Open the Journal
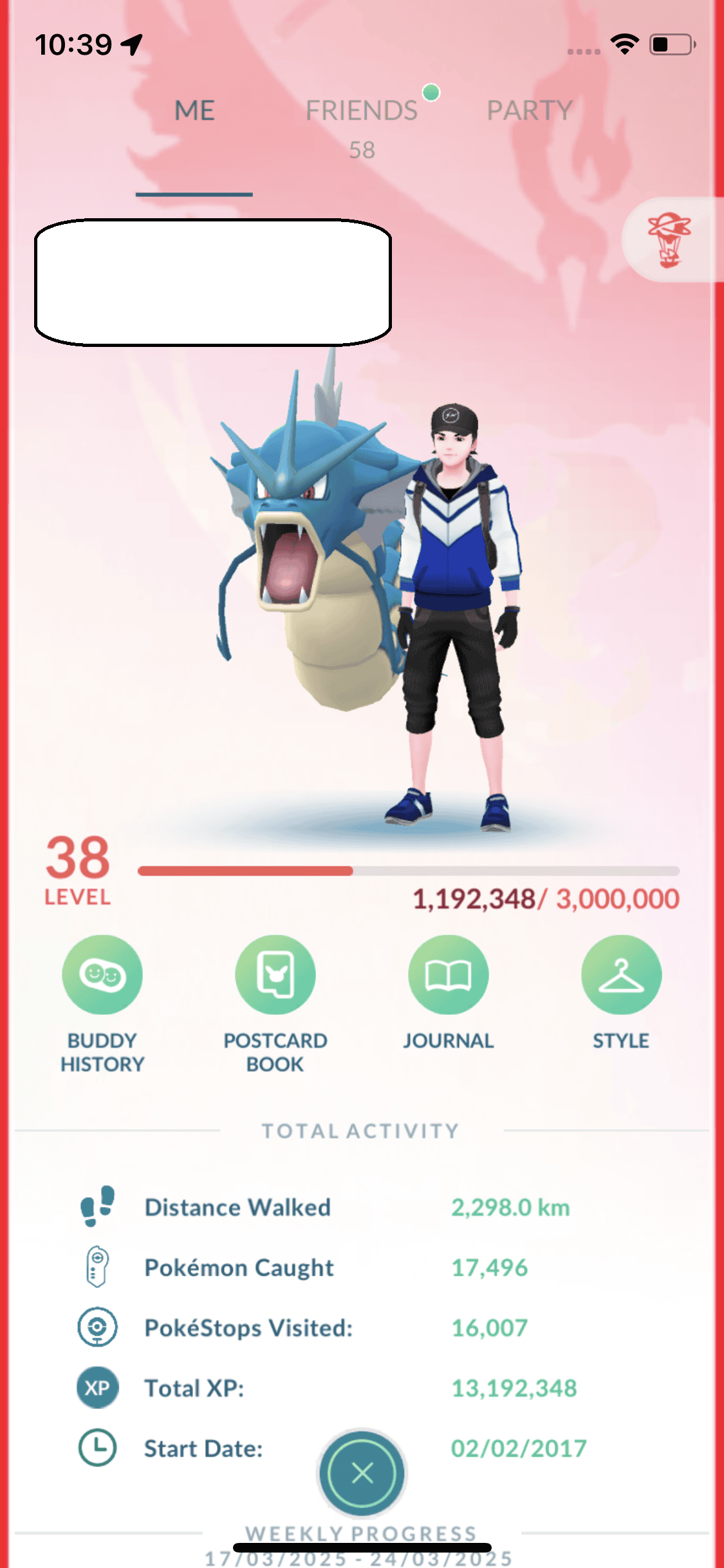This screenshot has width=724, height=1568. pos(449,975)
